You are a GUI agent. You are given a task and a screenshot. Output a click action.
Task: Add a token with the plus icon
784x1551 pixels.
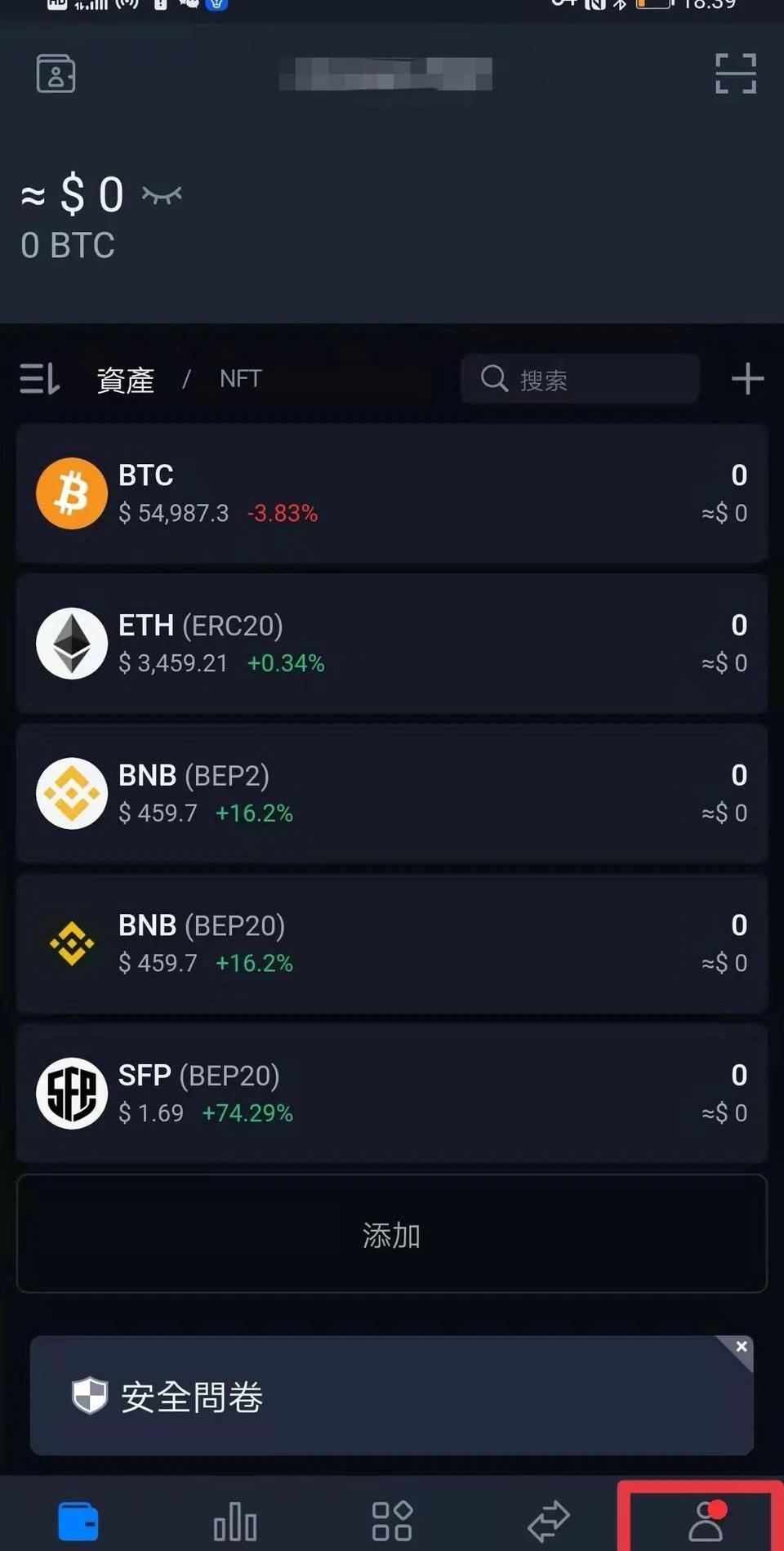tap(747, 379)
